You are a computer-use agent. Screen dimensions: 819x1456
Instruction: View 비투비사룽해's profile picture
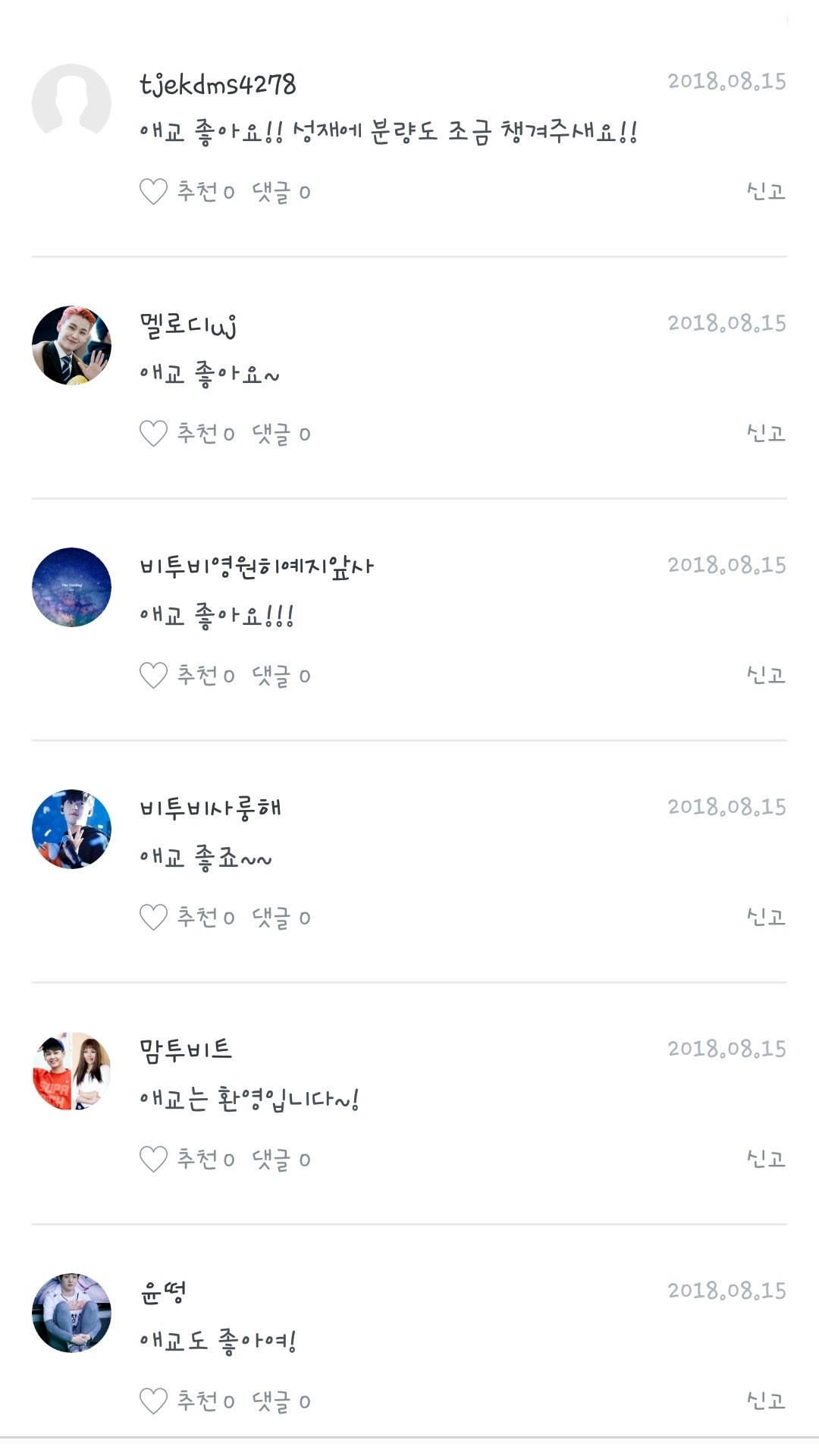(x=71, y=829)
